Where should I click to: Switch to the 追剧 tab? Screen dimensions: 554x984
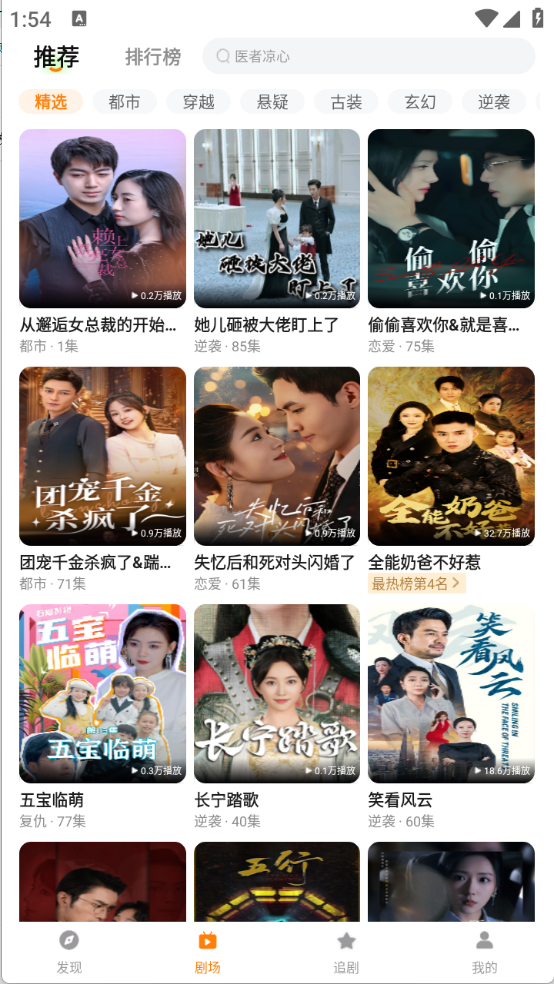pos(346,951)
